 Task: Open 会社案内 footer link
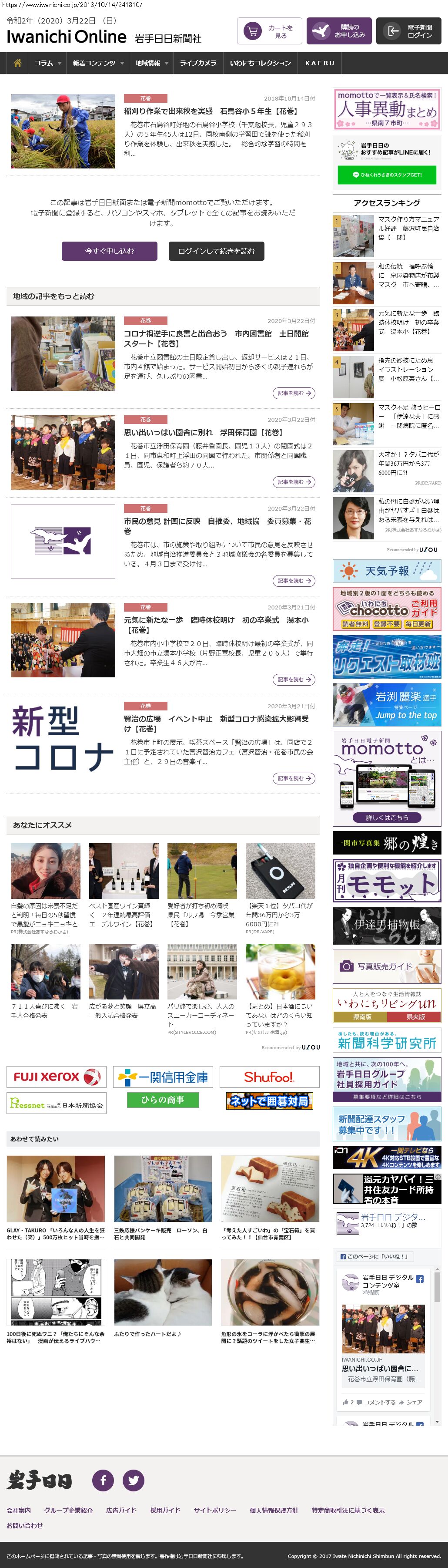19,1510
